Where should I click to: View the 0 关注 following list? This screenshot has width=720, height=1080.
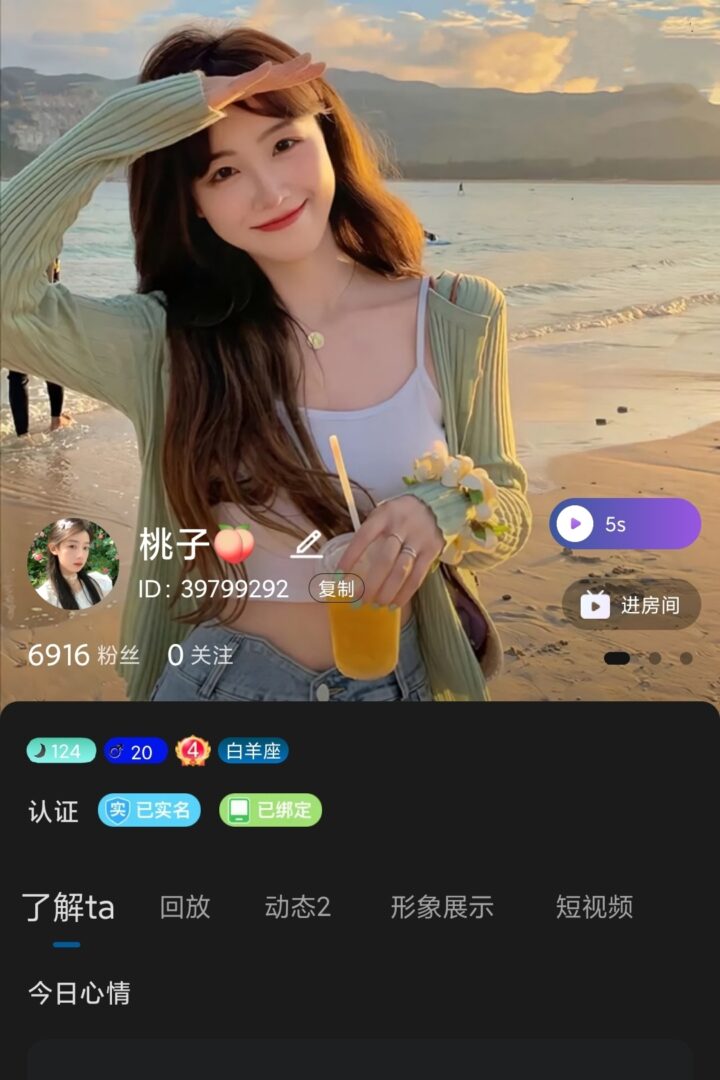[200, 655]
